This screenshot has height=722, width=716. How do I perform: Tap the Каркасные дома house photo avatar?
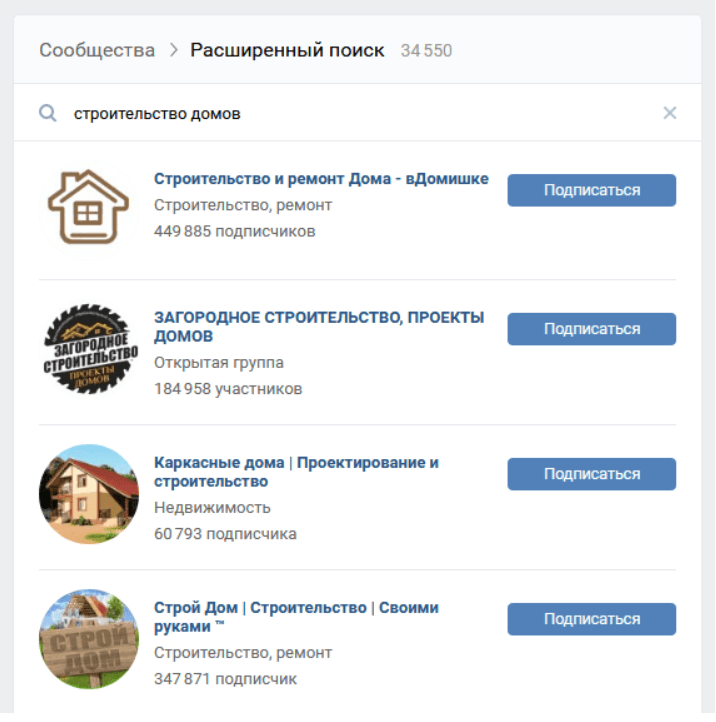tap(89, 495)
